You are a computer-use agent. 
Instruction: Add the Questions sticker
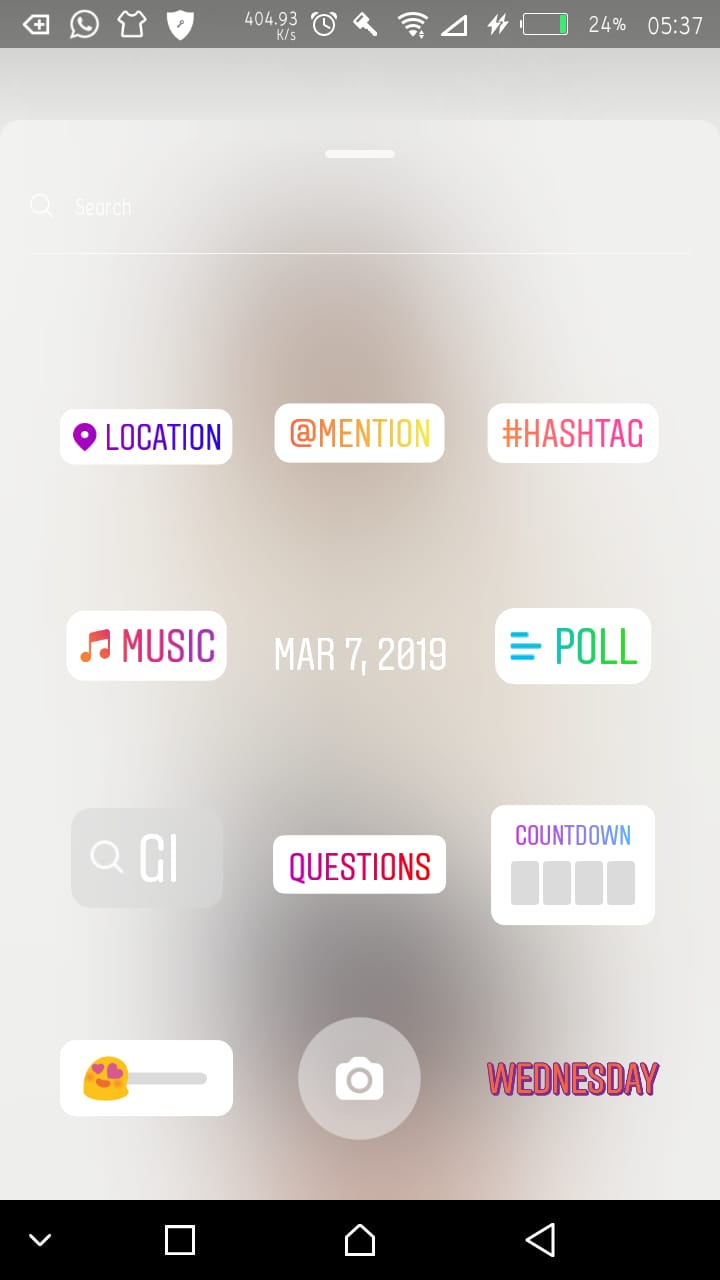click(359, 865)
